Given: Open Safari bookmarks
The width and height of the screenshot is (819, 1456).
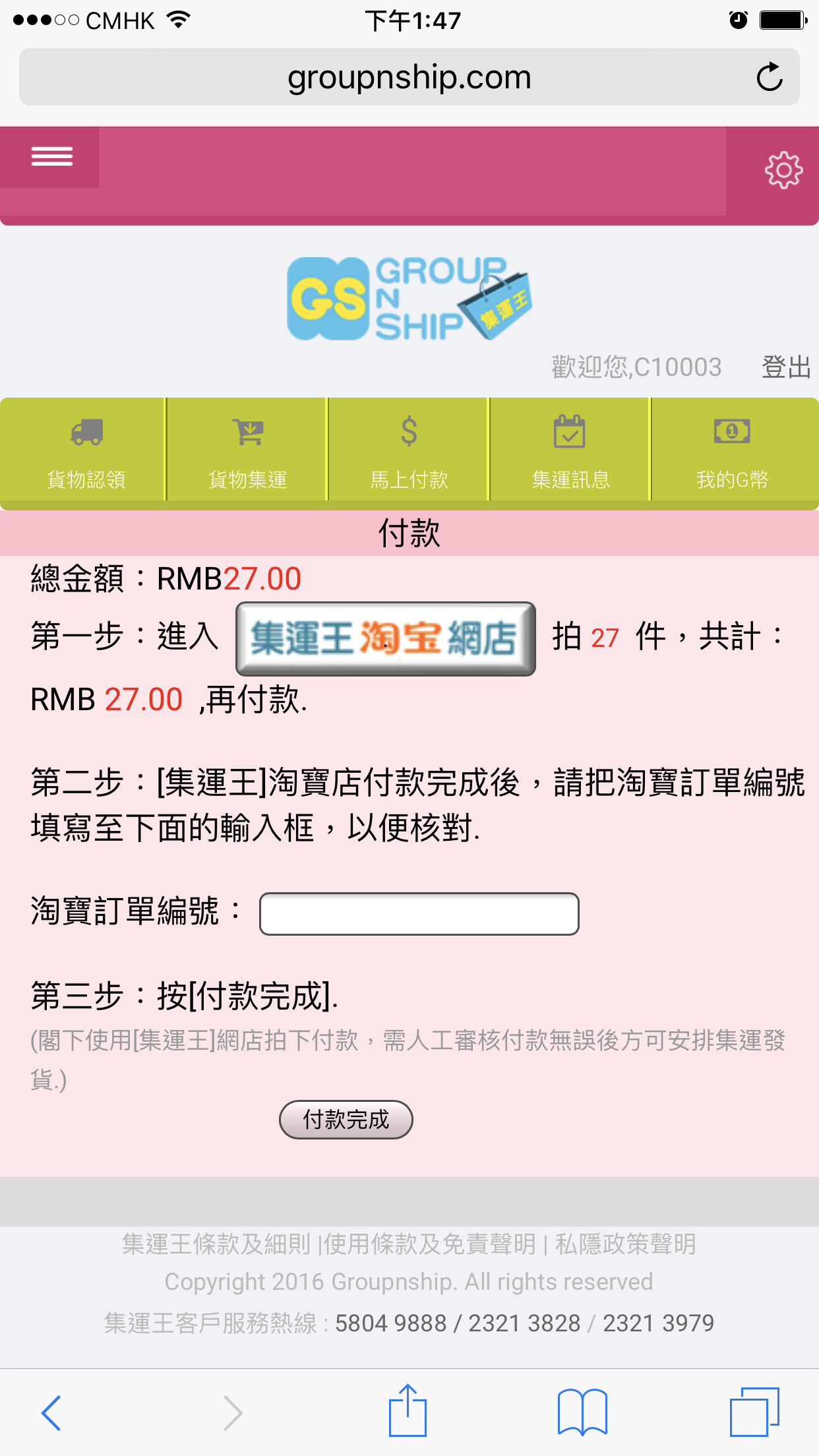Looking at the screenshot, I should (582, 1412).
